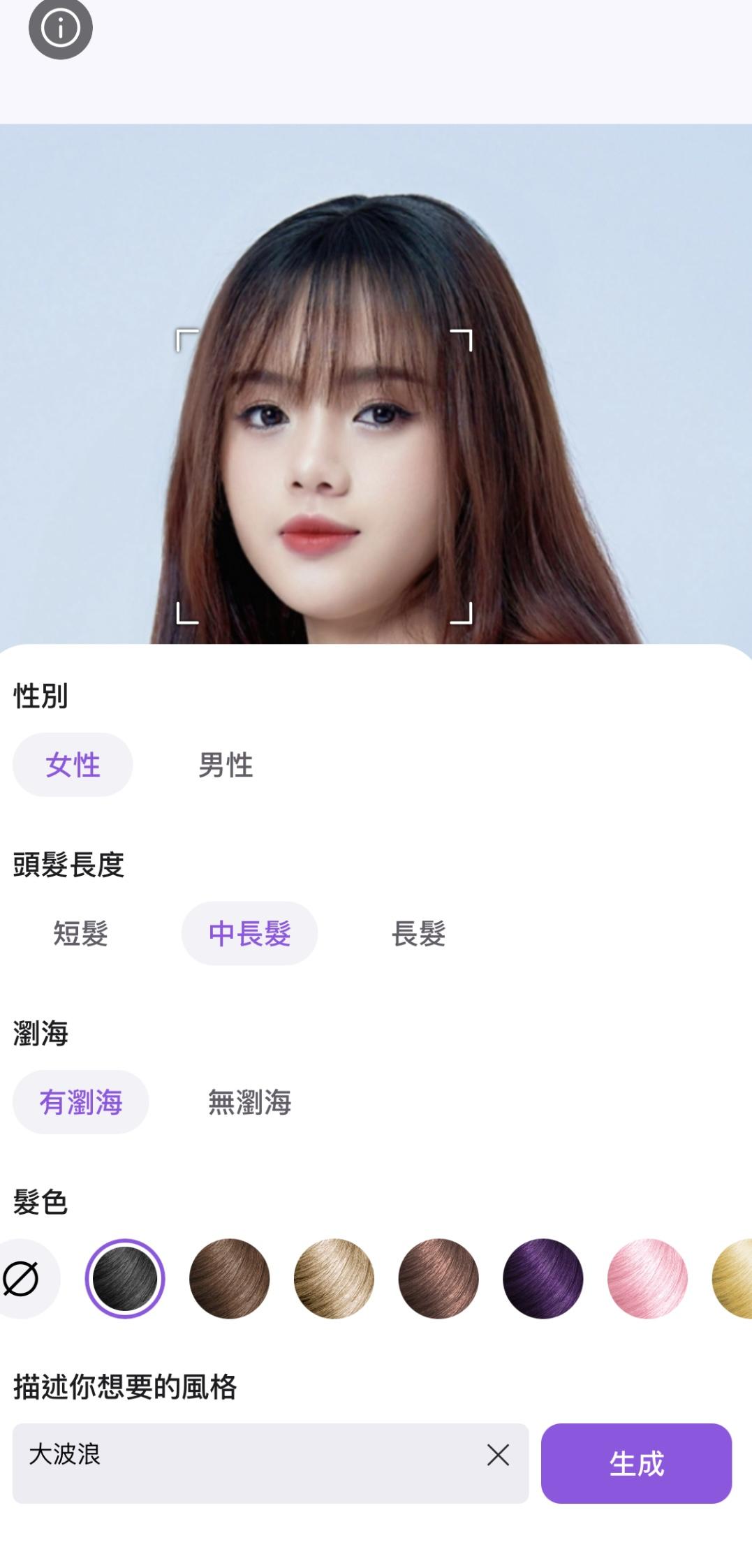Choose the dark brown hair swatch
The width and height of the screenshot is (752, 1568).
point(229,1279)
